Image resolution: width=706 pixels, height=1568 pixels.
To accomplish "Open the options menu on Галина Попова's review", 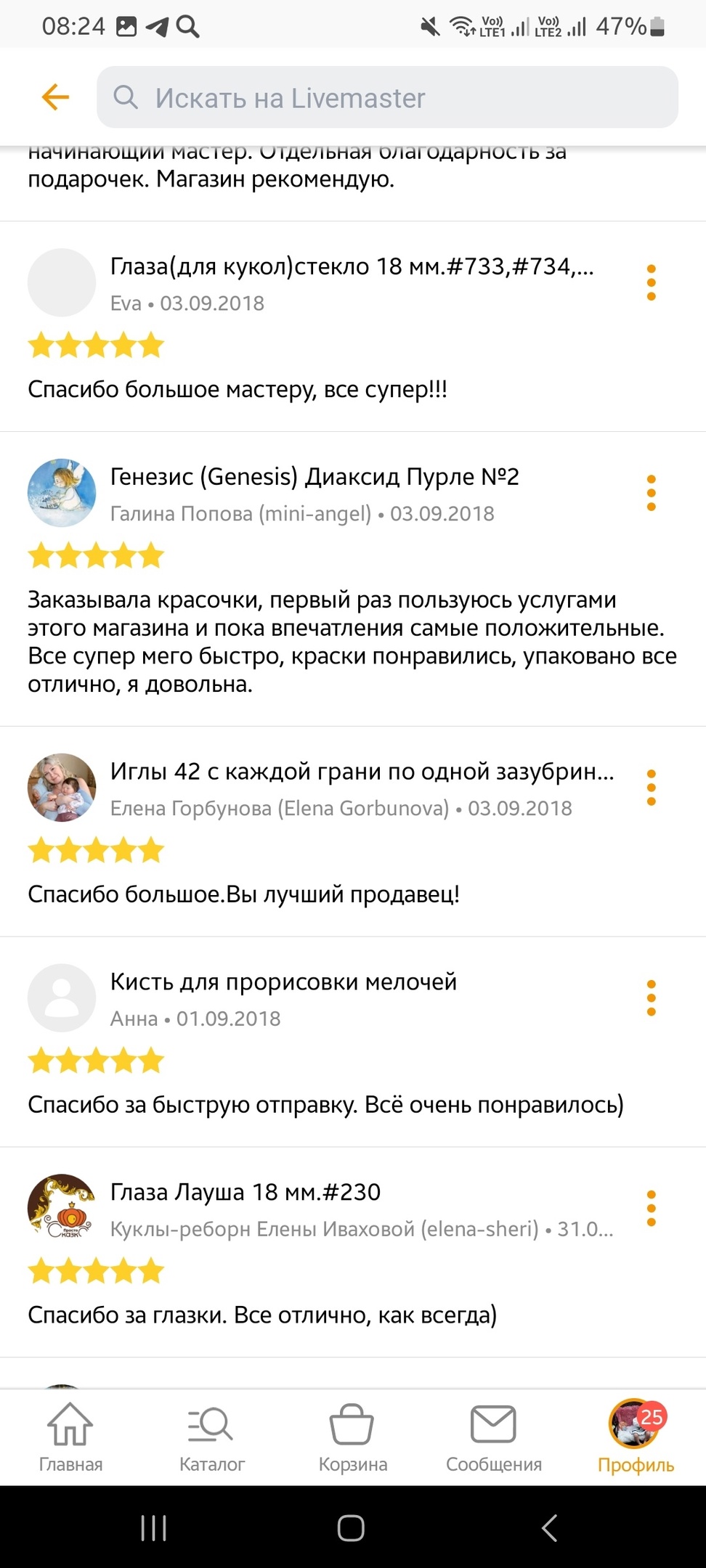I will 651,493.
